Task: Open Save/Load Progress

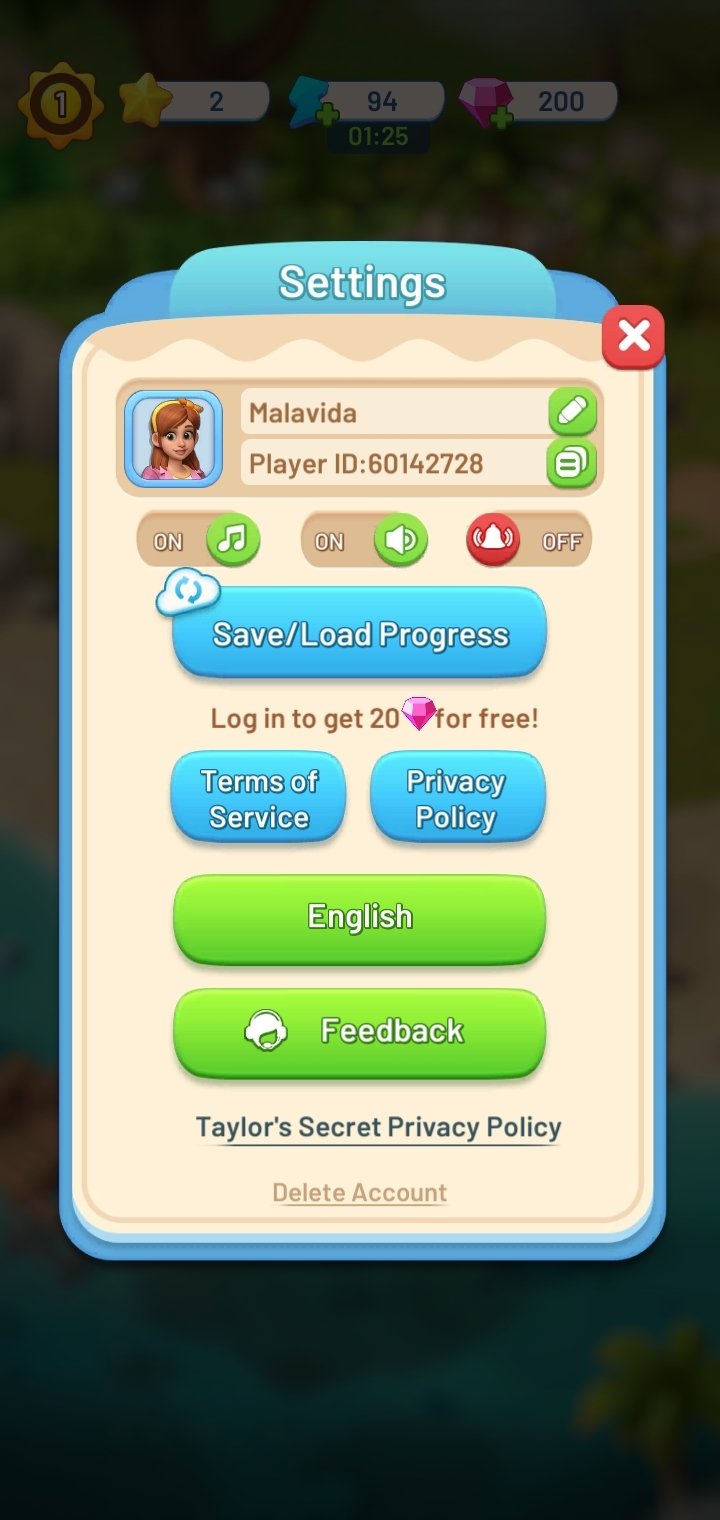Action: (360, 634)
